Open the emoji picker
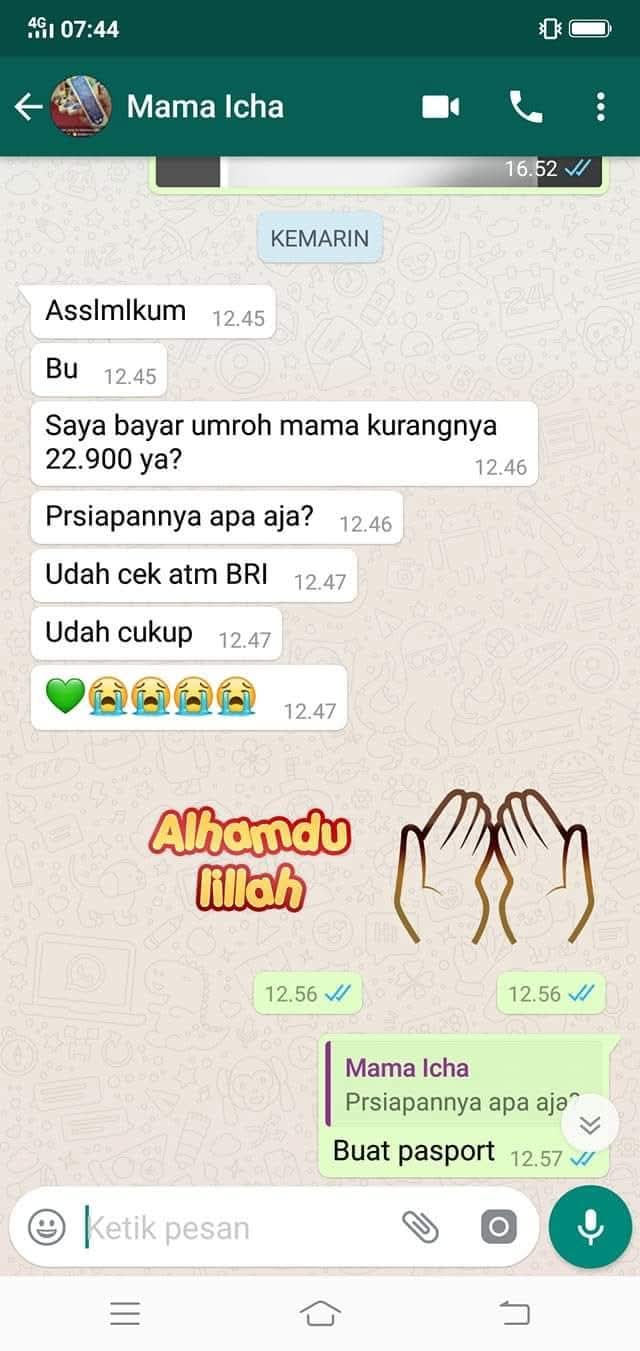 coord(46,1227)
